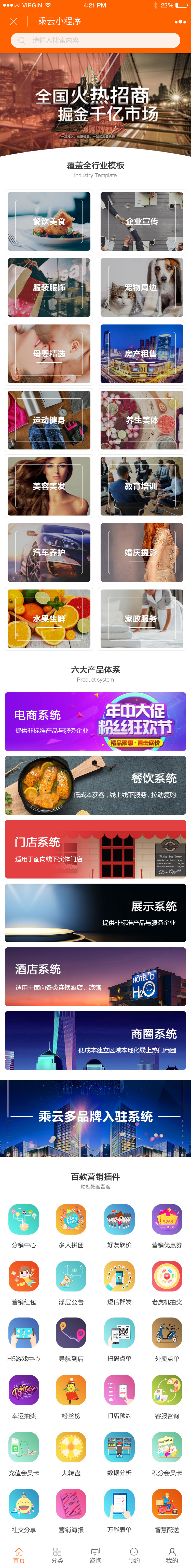Image resolution: width=191 pixels, height=1568 pixels.
Task: Close the 乘云小程序 mini program
Action: coord(13,21)
